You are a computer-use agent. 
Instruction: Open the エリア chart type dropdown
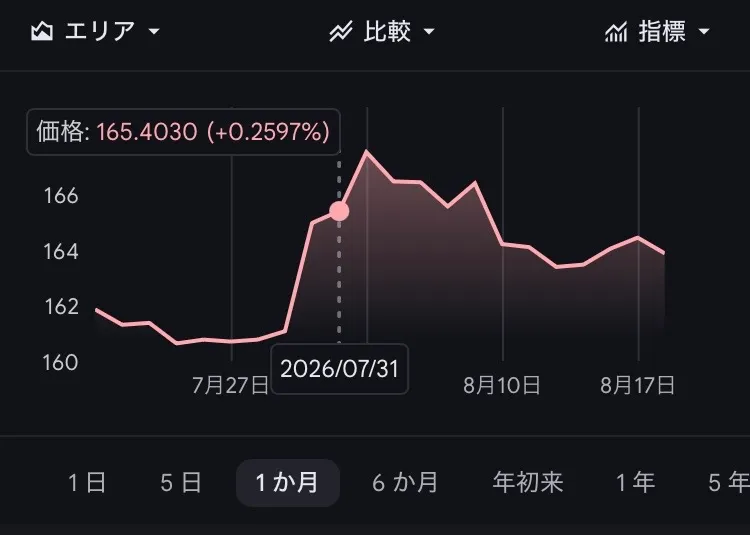[x=95, y=32]
